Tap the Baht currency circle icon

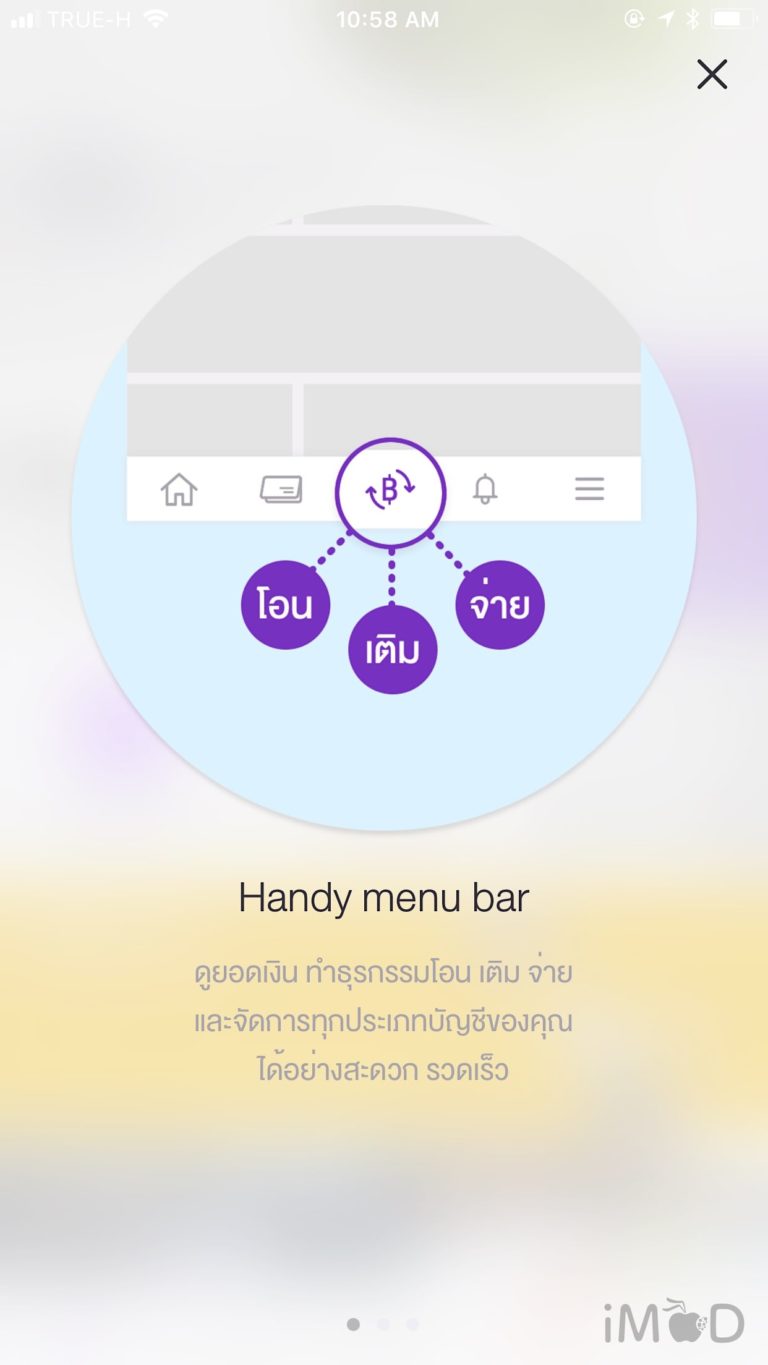click(392, 489)
